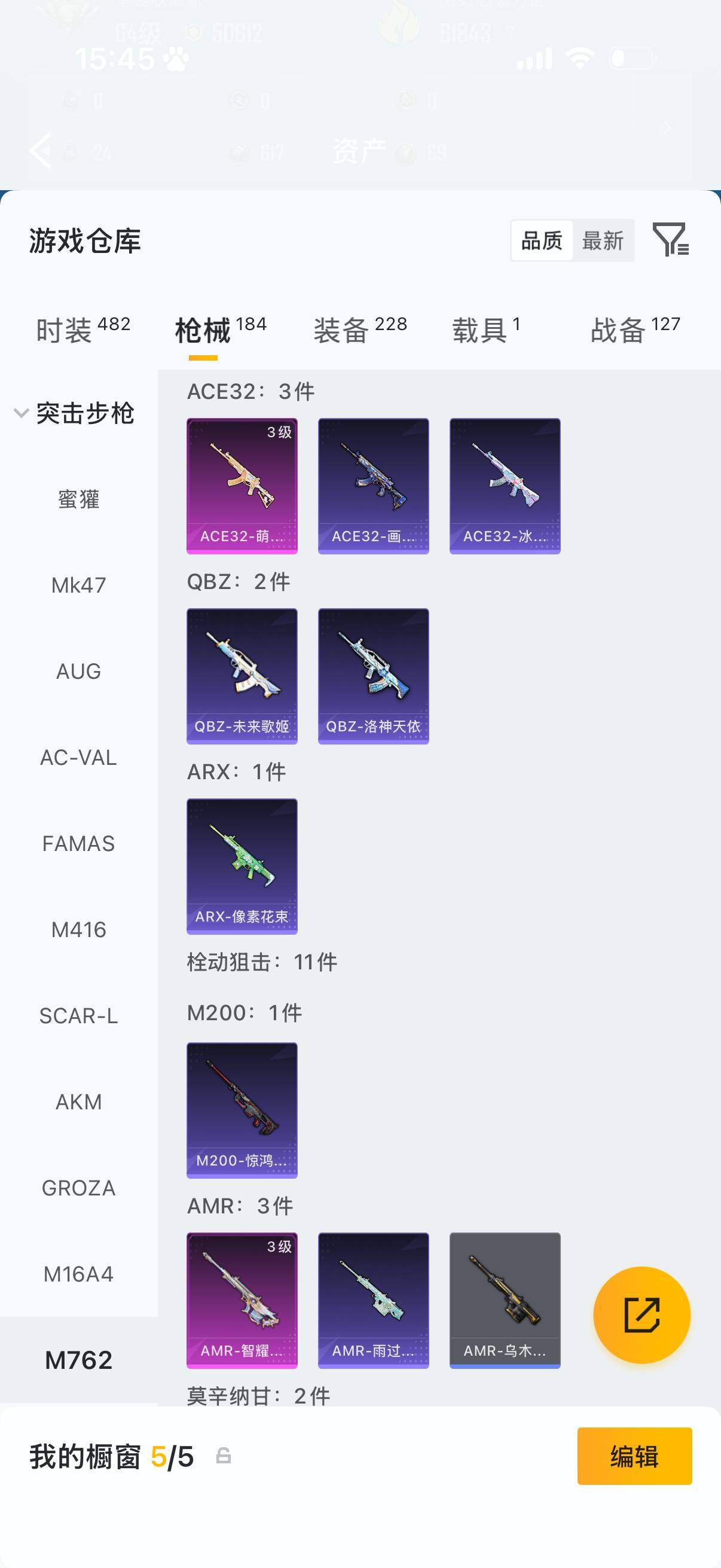Jump to AKM in the side list
Image resolution: width=721 pixels, height=1568 pixels.
point(78,1102)
